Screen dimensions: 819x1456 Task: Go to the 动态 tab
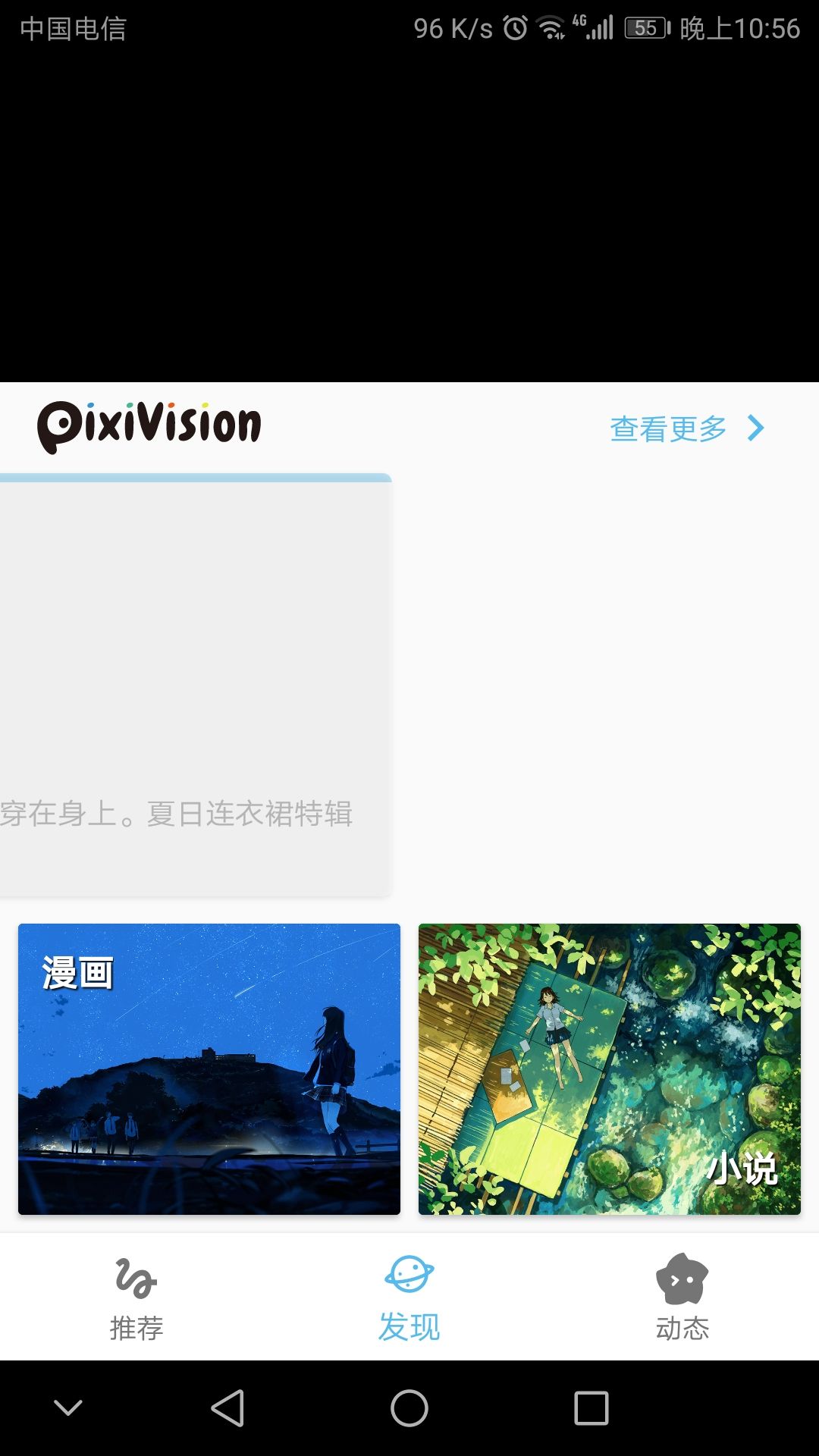click(682, 1298)
